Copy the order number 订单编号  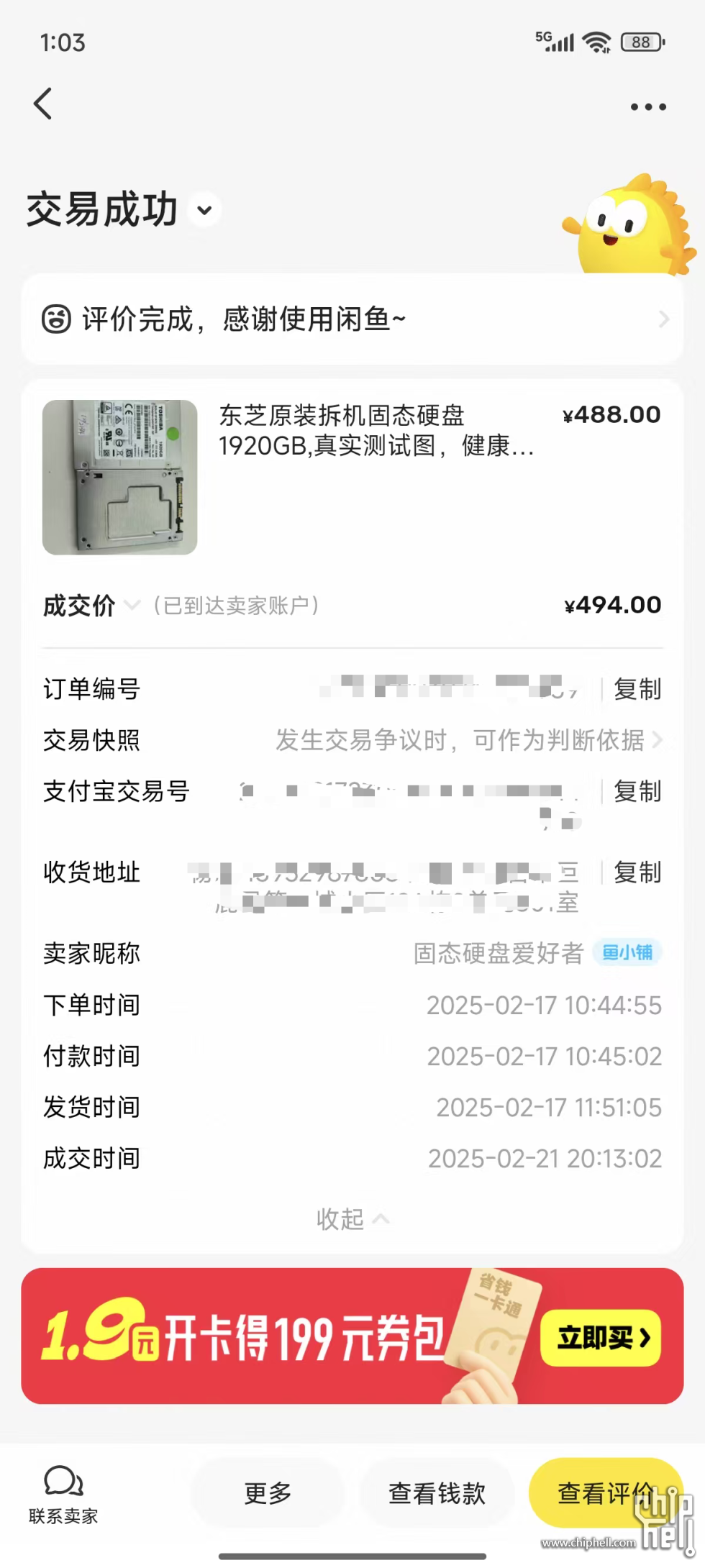(636, 689)
